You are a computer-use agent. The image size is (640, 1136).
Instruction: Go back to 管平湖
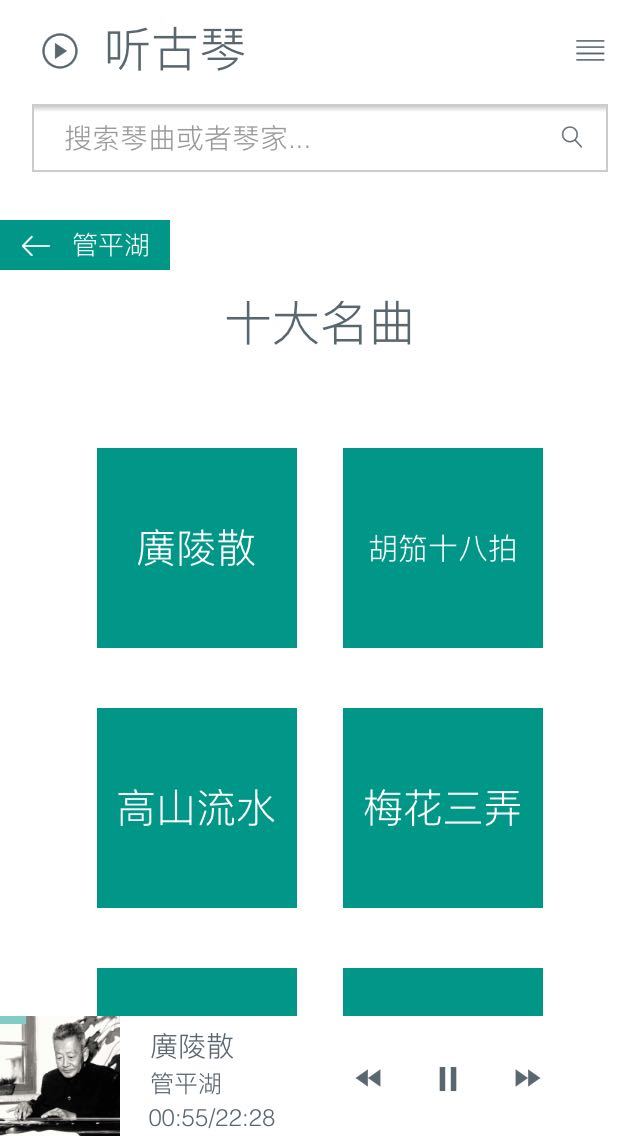[85, 245]
